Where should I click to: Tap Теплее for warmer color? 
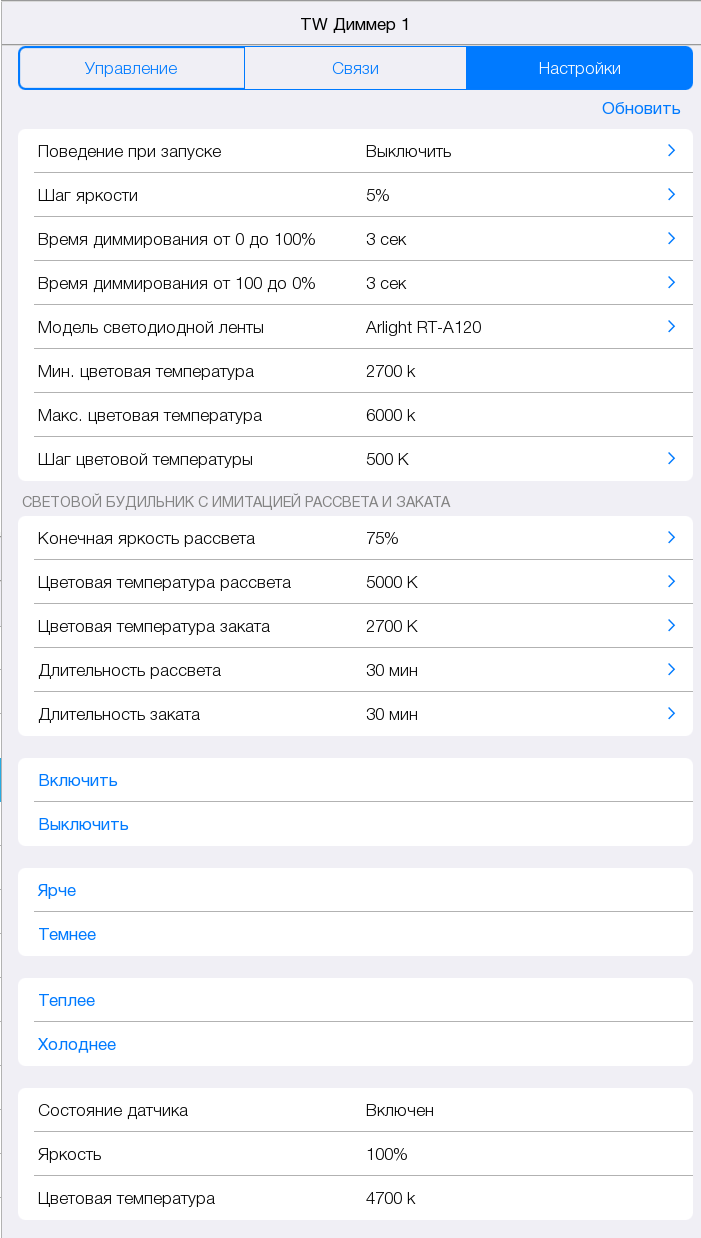click(x=66, y=1000)
